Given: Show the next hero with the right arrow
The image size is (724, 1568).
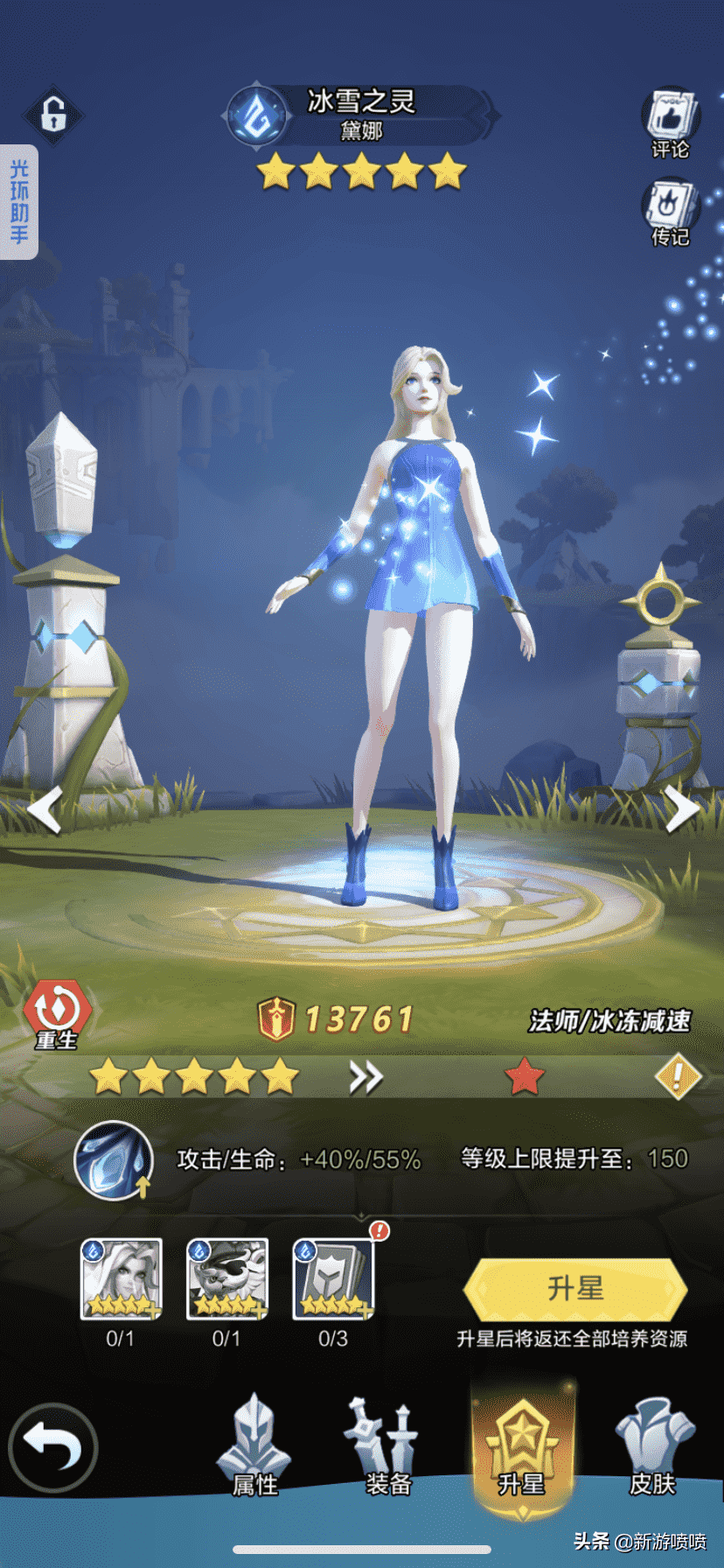Looking at the screenshot, I should 680,808.
